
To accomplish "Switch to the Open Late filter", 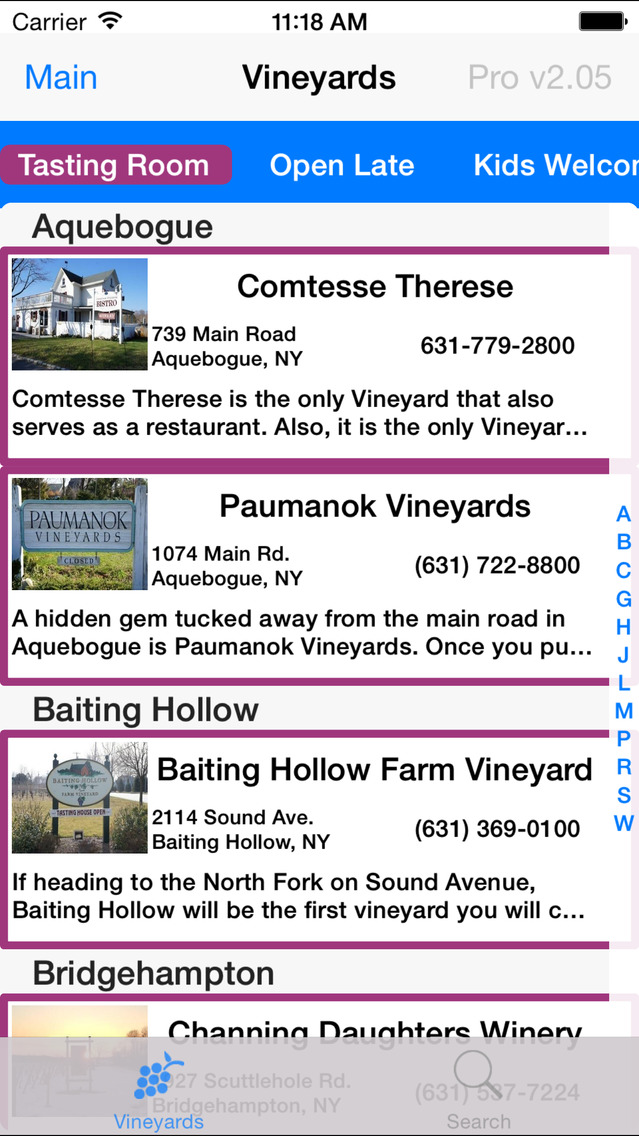I will pos(342,165).
